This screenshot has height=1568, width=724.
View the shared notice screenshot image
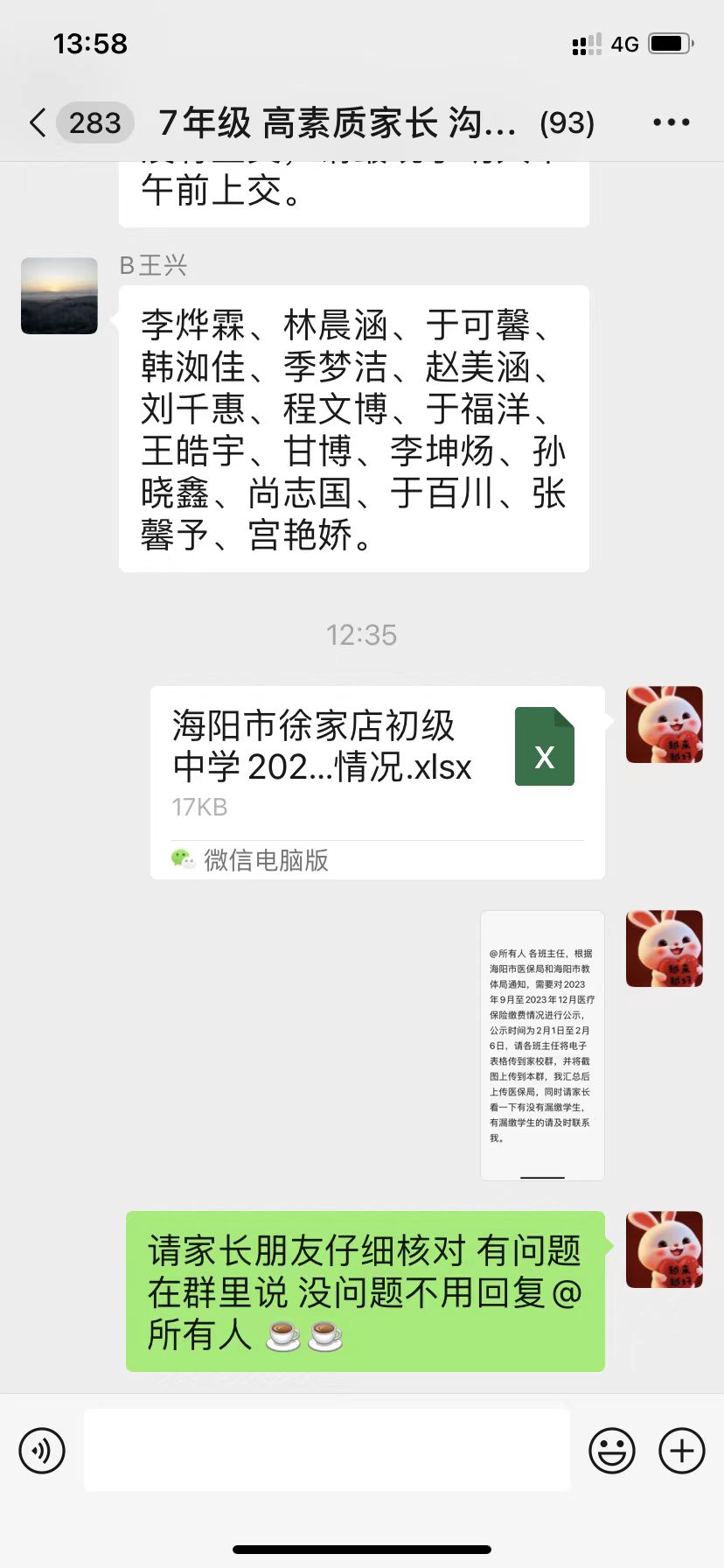542,1045
